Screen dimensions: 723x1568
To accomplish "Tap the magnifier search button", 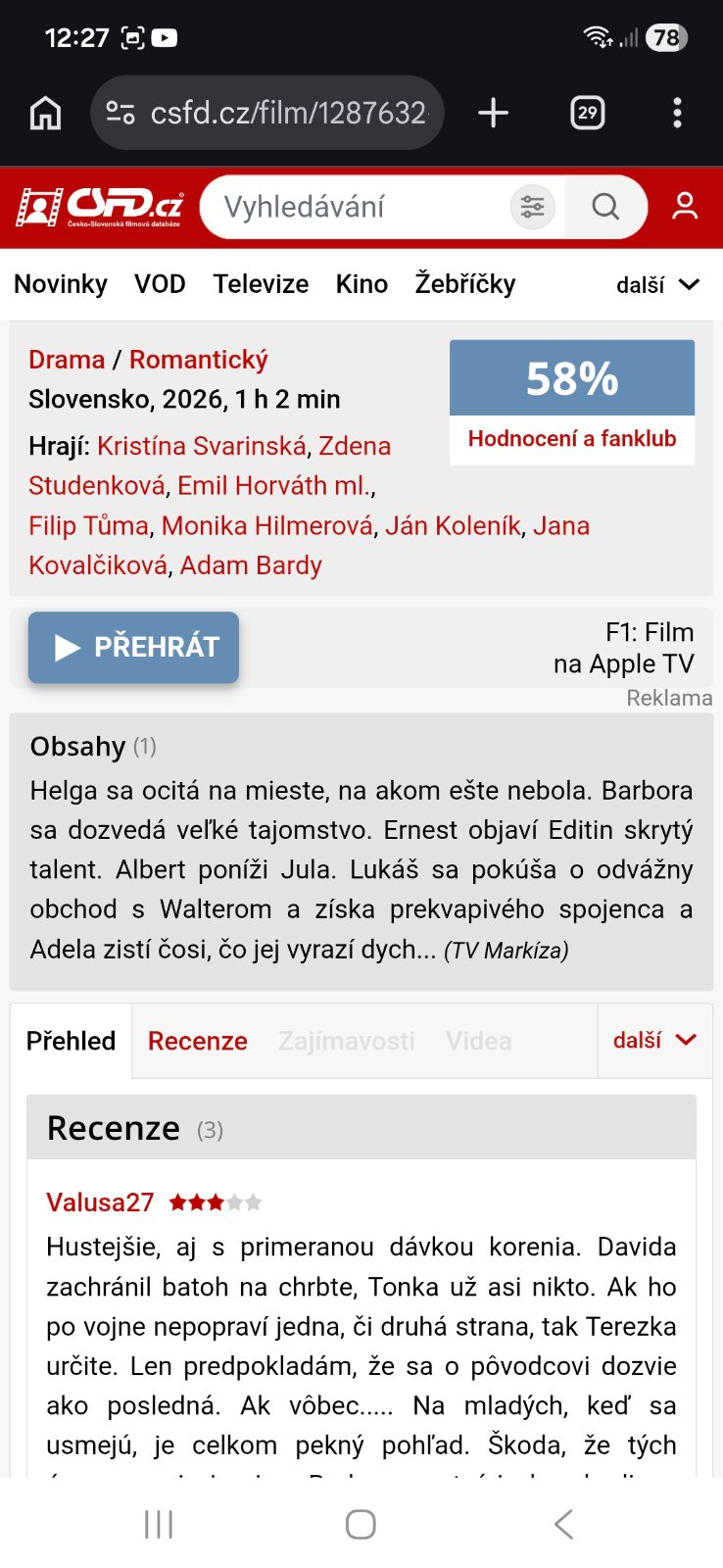I will (x=605, y=207).
